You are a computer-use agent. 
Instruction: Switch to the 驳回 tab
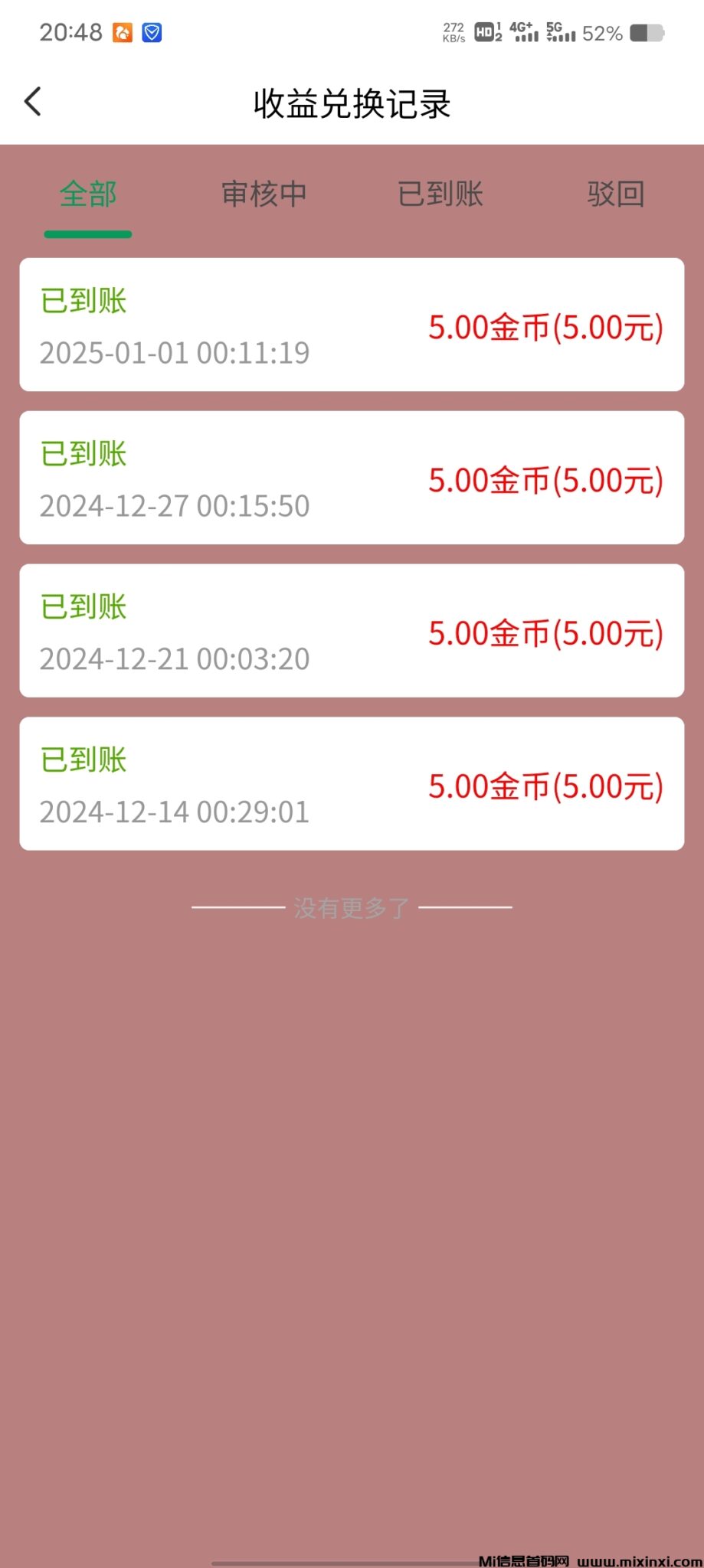click(x=616, y=194)
